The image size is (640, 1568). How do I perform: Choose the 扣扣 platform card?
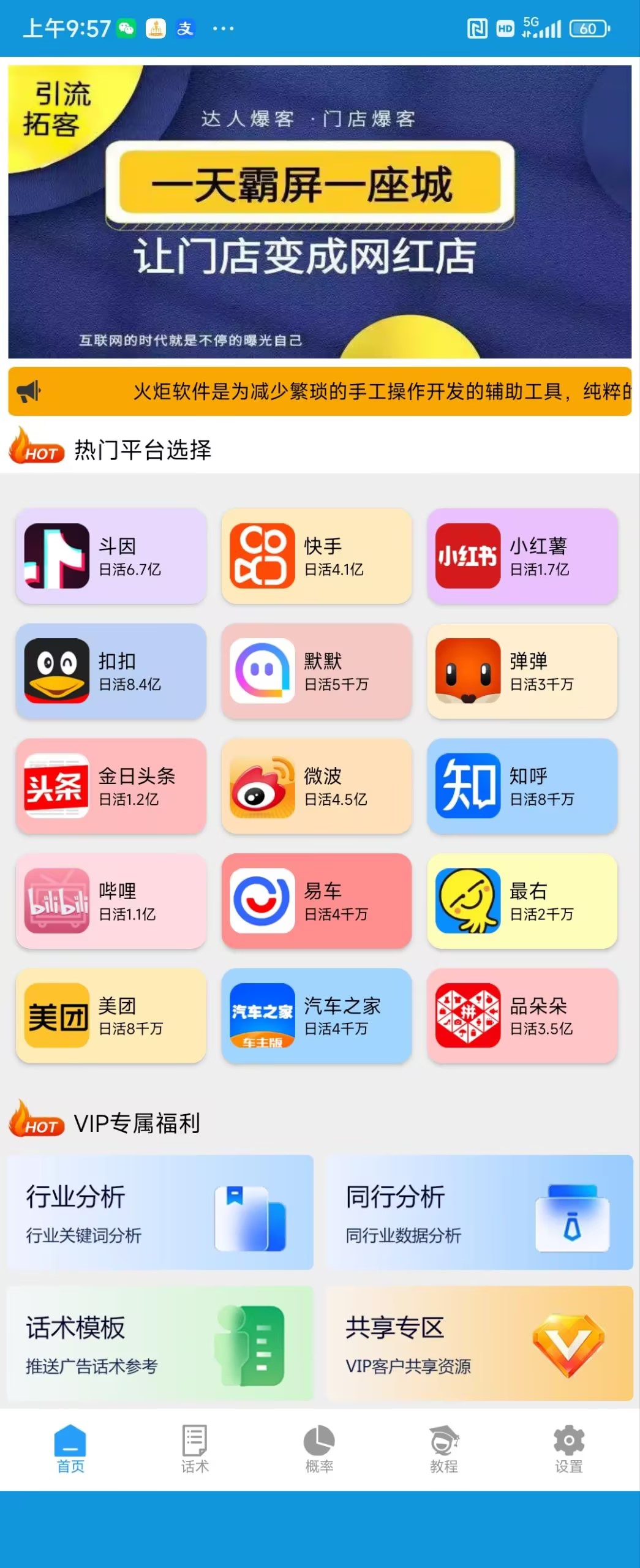pyautogui.click(x=111, y=671)
